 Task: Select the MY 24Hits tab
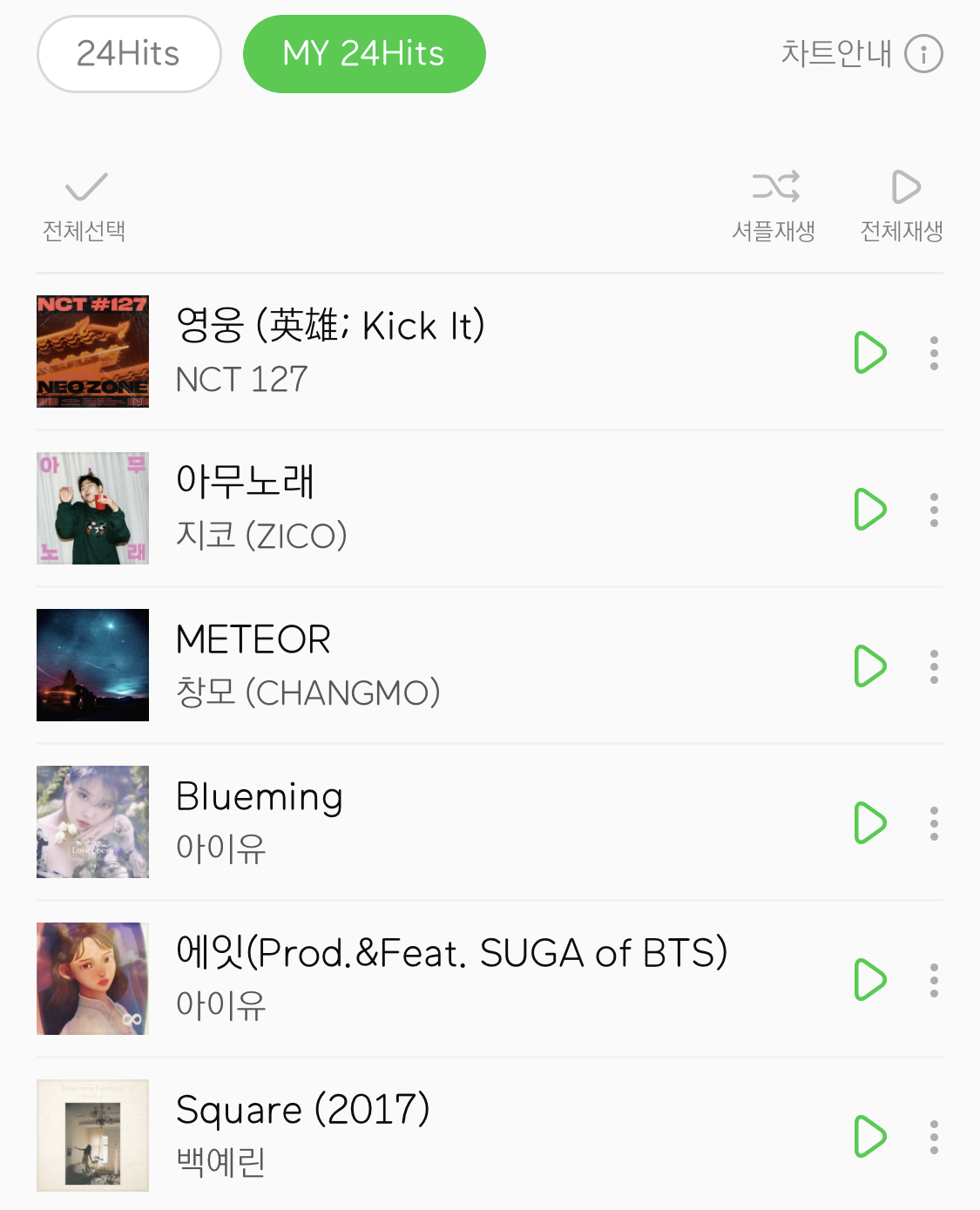pyautogui.click(x=364, y=54)
